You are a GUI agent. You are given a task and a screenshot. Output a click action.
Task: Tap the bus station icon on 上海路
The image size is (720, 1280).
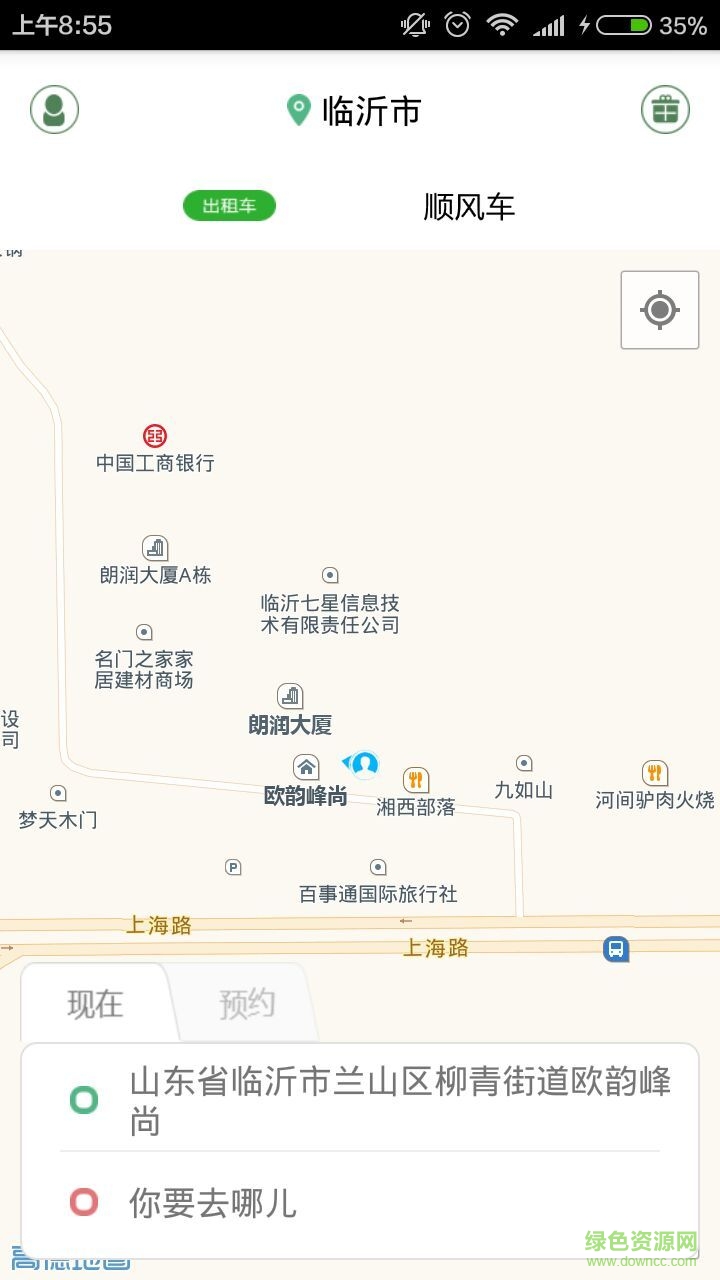[617, 950]
